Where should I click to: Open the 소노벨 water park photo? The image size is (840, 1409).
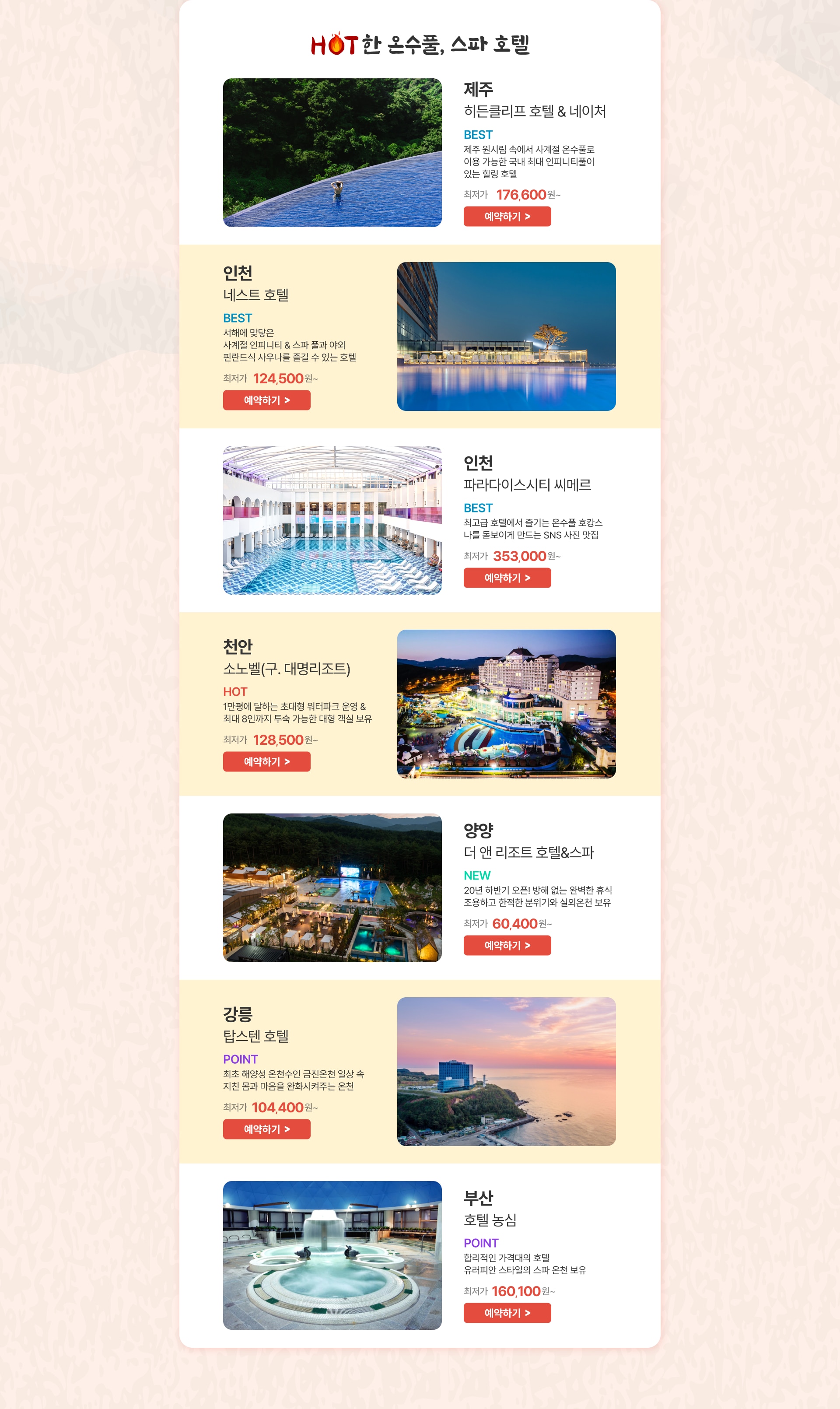[506, 704]
